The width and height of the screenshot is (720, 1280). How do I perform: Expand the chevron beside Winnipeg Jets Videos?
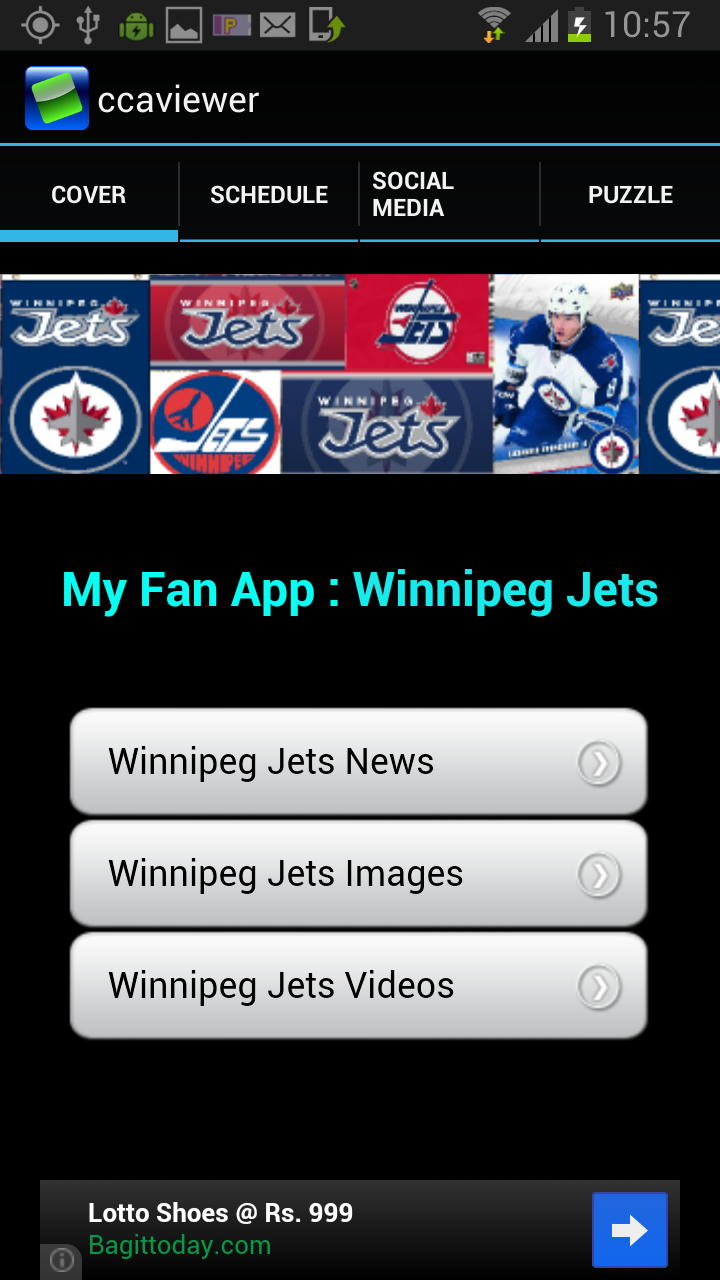tap(598, 986)
